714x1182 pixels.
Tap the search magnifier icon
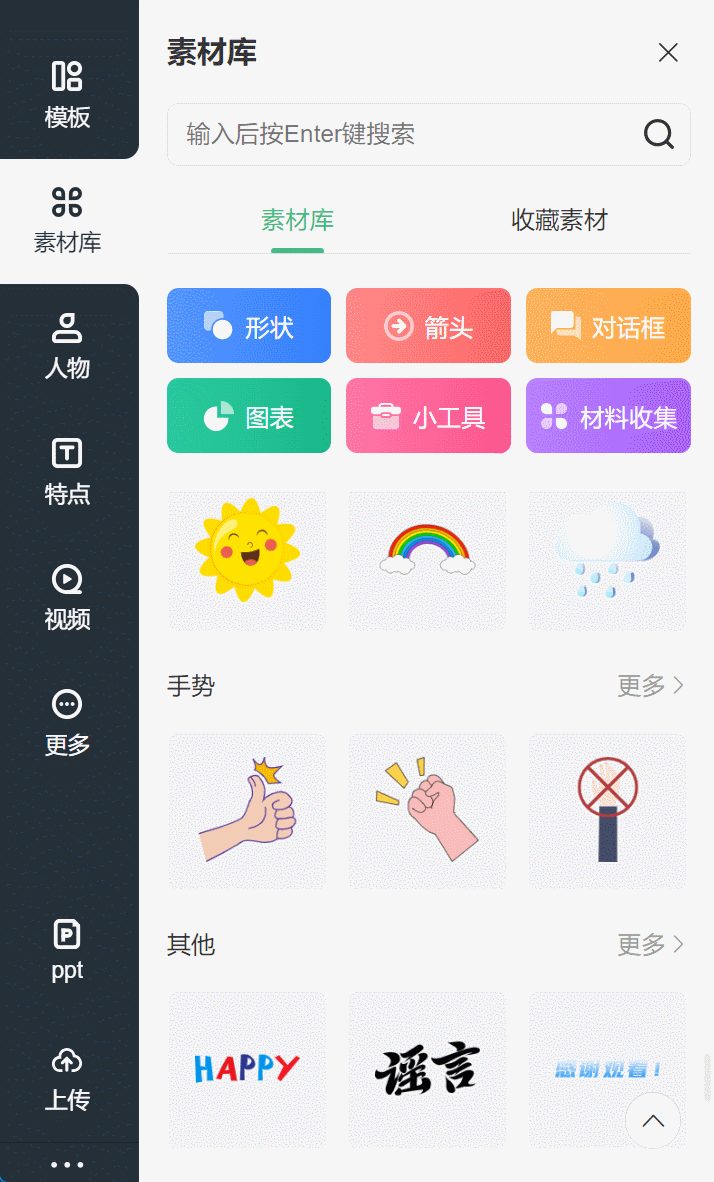click(x=658, y=134)
